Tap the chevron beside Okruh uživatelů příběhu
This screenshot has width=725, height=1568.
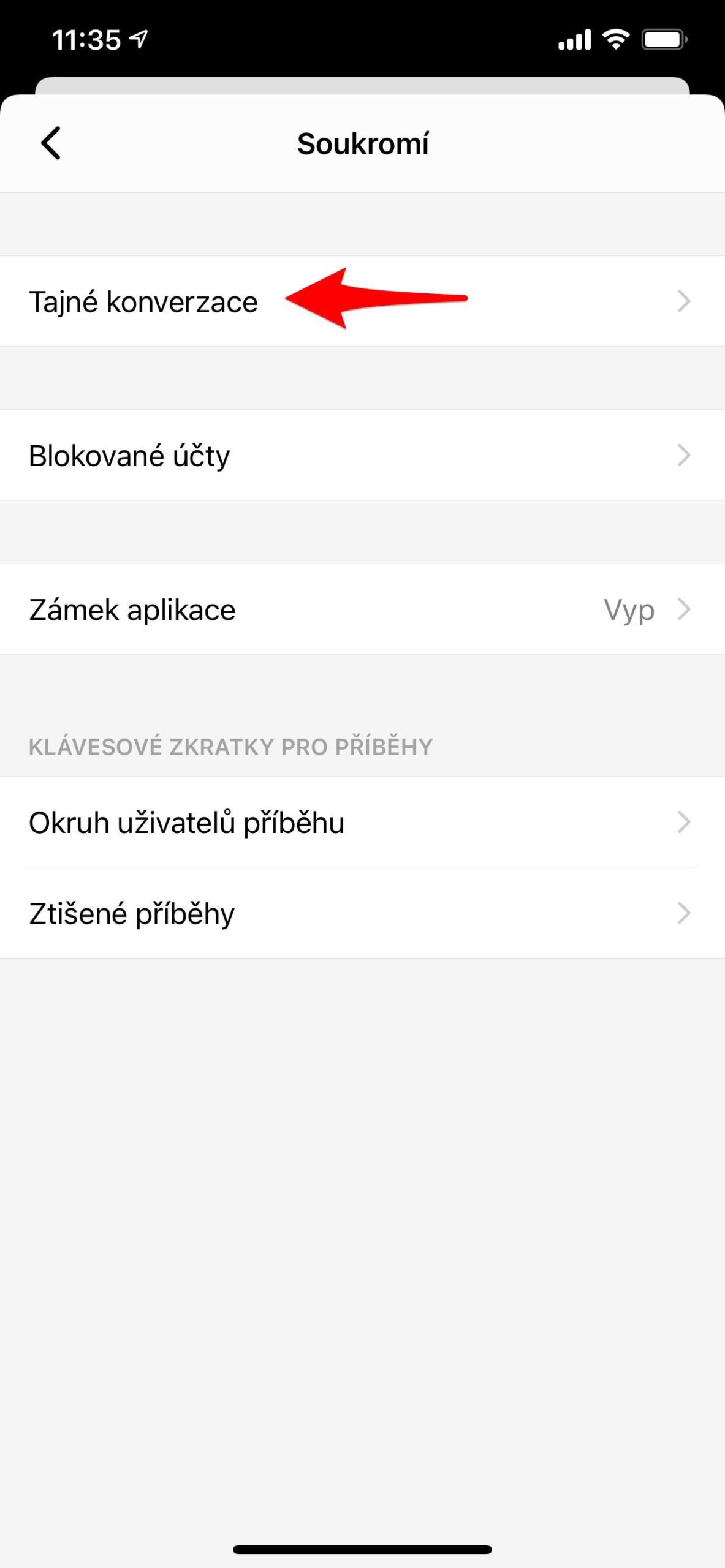point(685,823)
